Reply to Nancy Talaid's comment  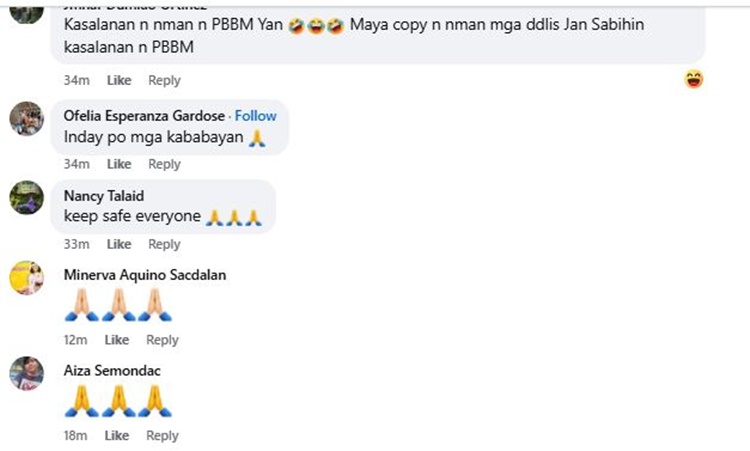(x=164, y=244)
